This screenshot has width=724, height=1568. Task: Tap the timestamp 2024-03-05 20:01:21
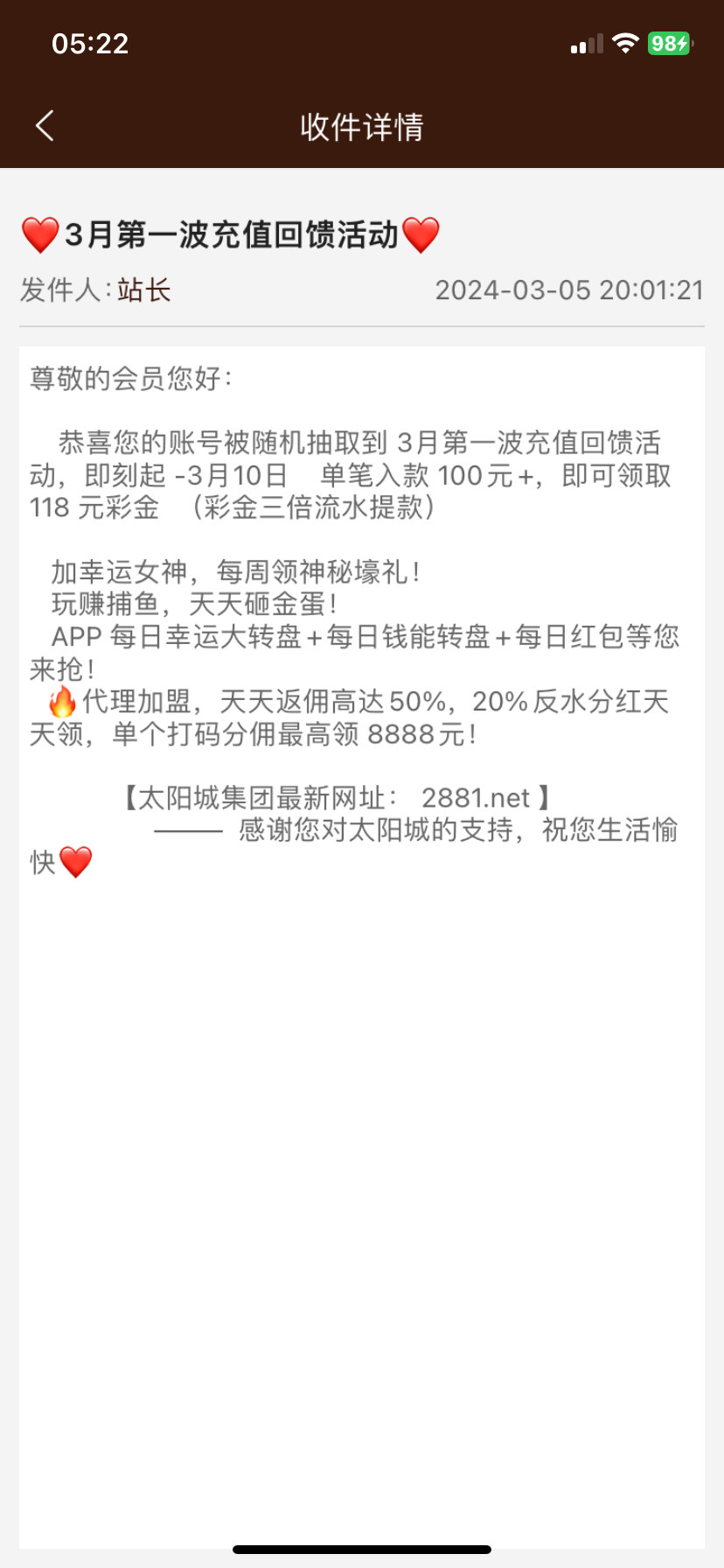567,290
